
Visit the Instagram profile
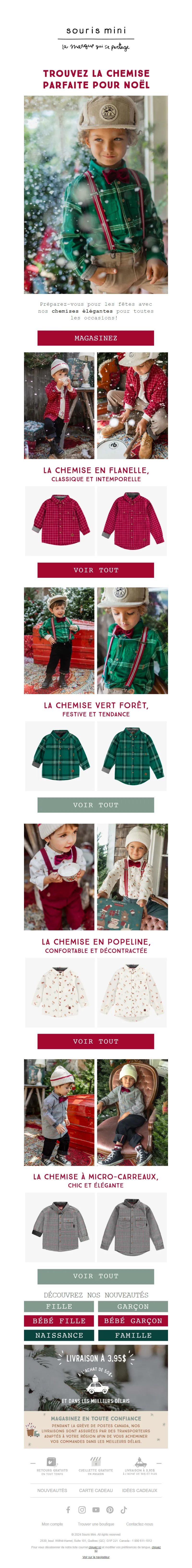82,1510
